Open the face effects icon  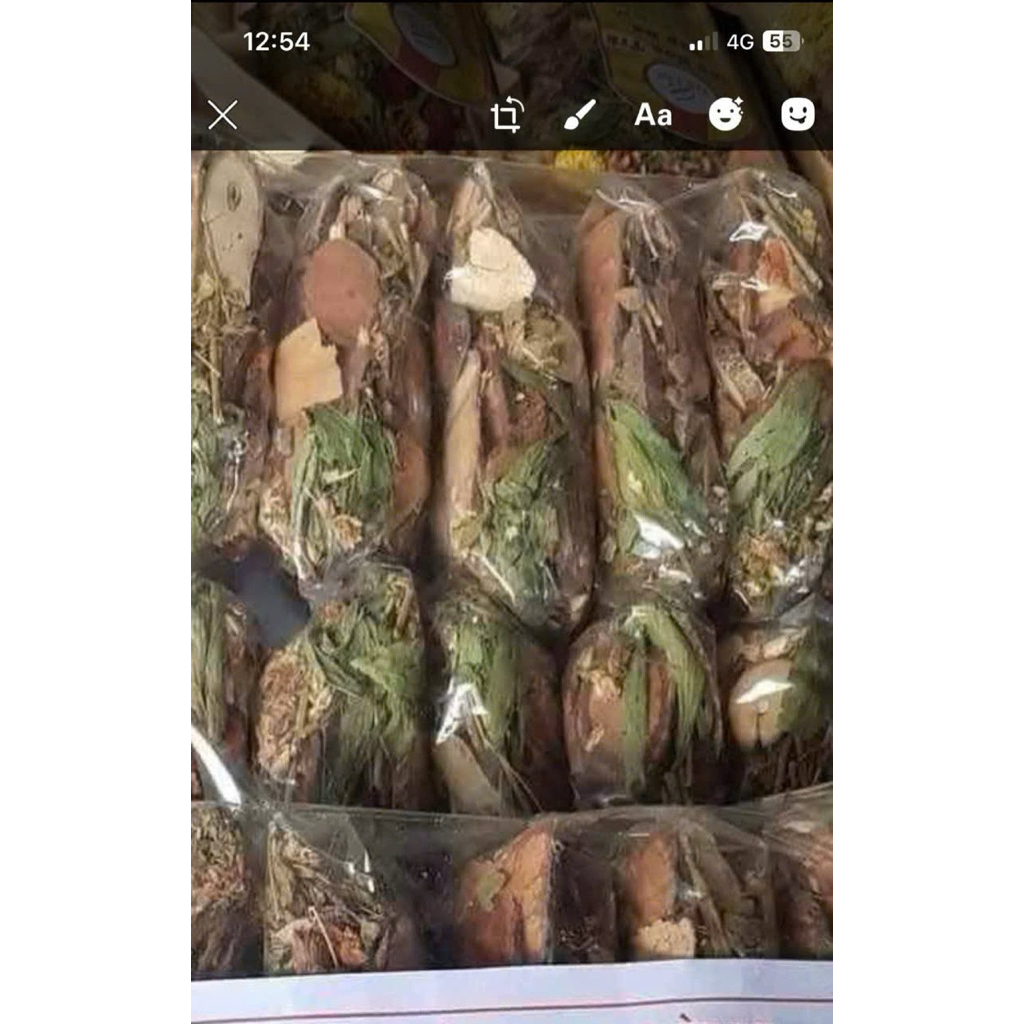pos(726,114)
